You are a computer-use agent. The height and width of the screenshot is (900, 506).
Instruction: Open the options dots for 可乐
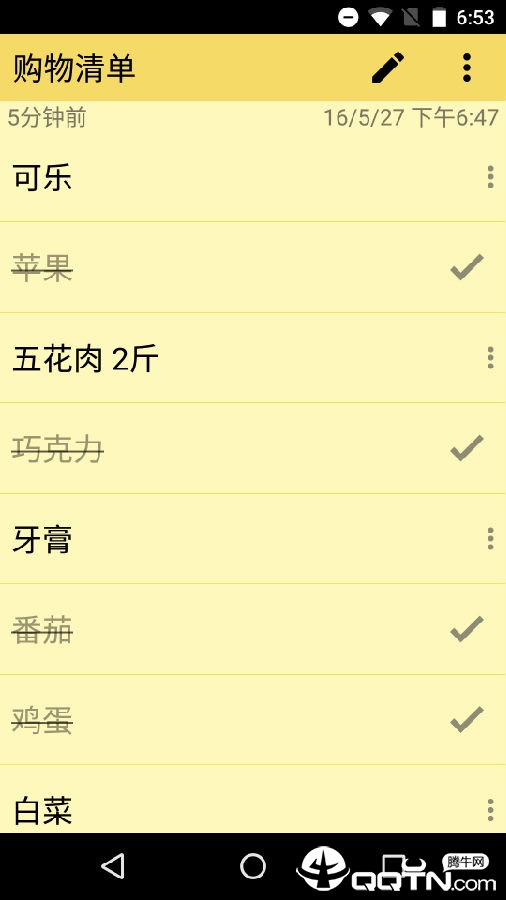click(490, 177)
